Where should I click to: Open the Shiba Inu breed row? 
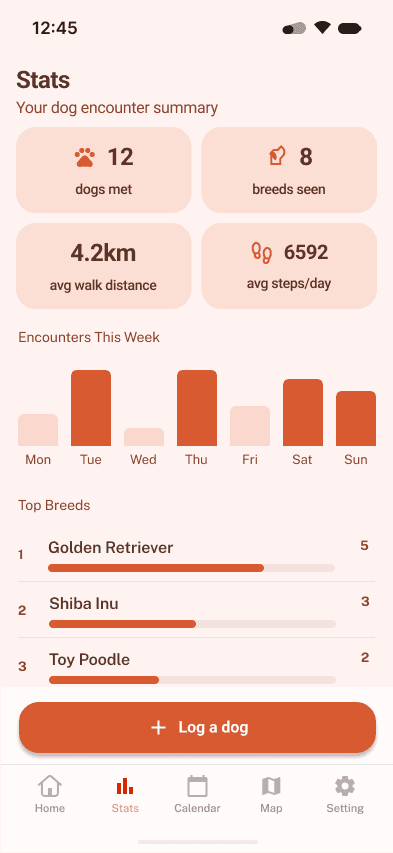click(196, 610)
